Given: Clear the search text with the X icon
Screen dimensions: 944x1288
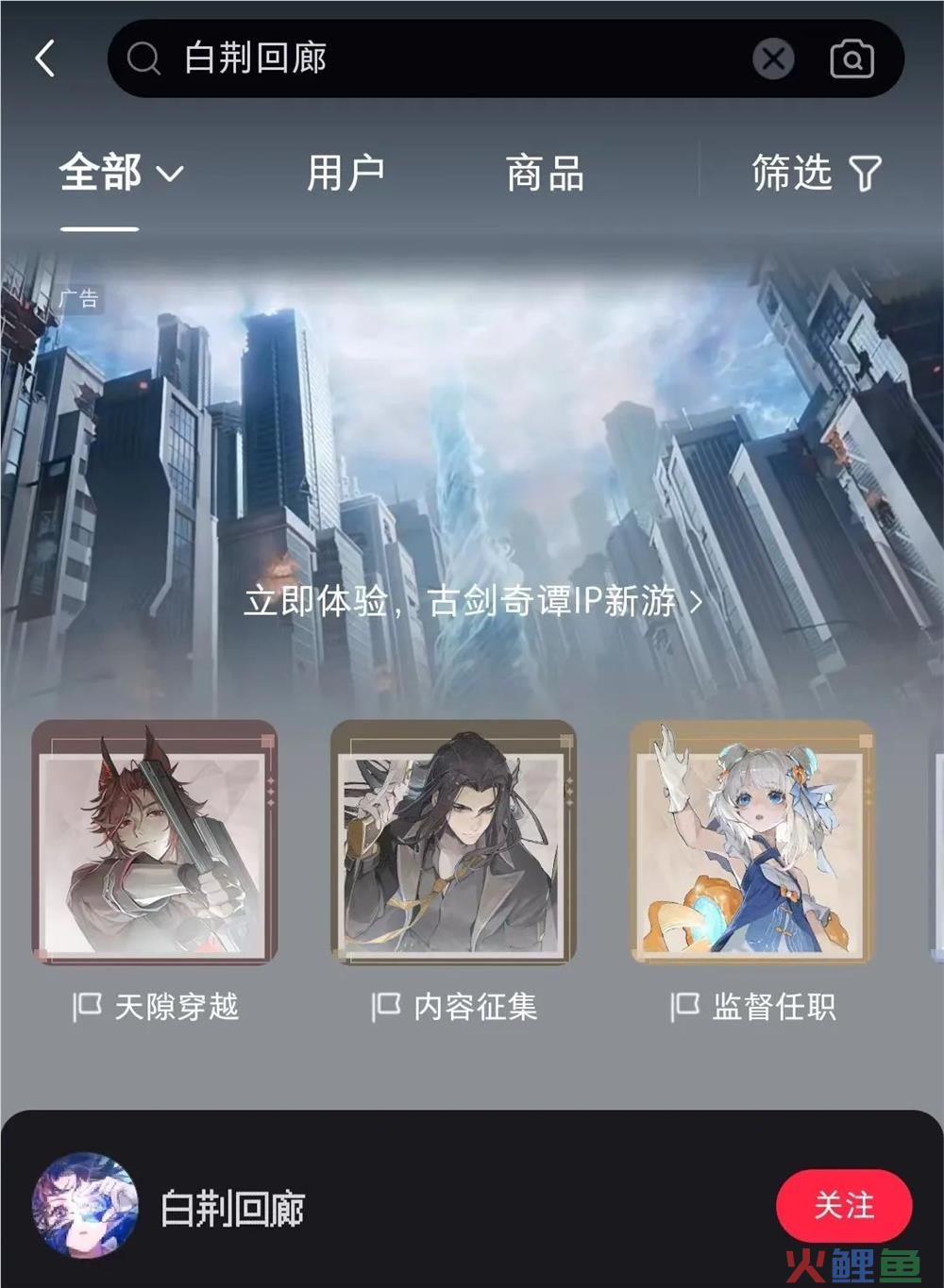Looking at the screenshot, I should [x=773, y=59].
